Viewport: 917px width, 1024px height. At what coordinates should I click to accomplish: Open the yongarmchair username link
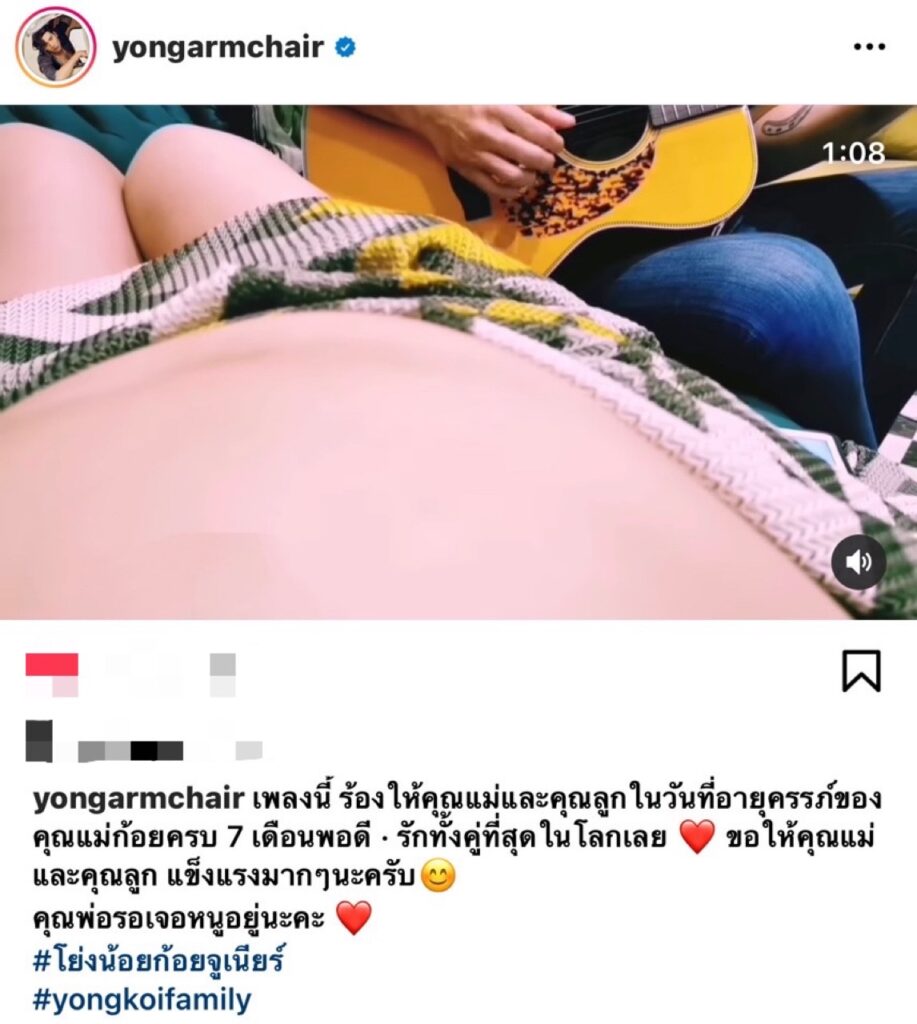(x=220, y=48)
